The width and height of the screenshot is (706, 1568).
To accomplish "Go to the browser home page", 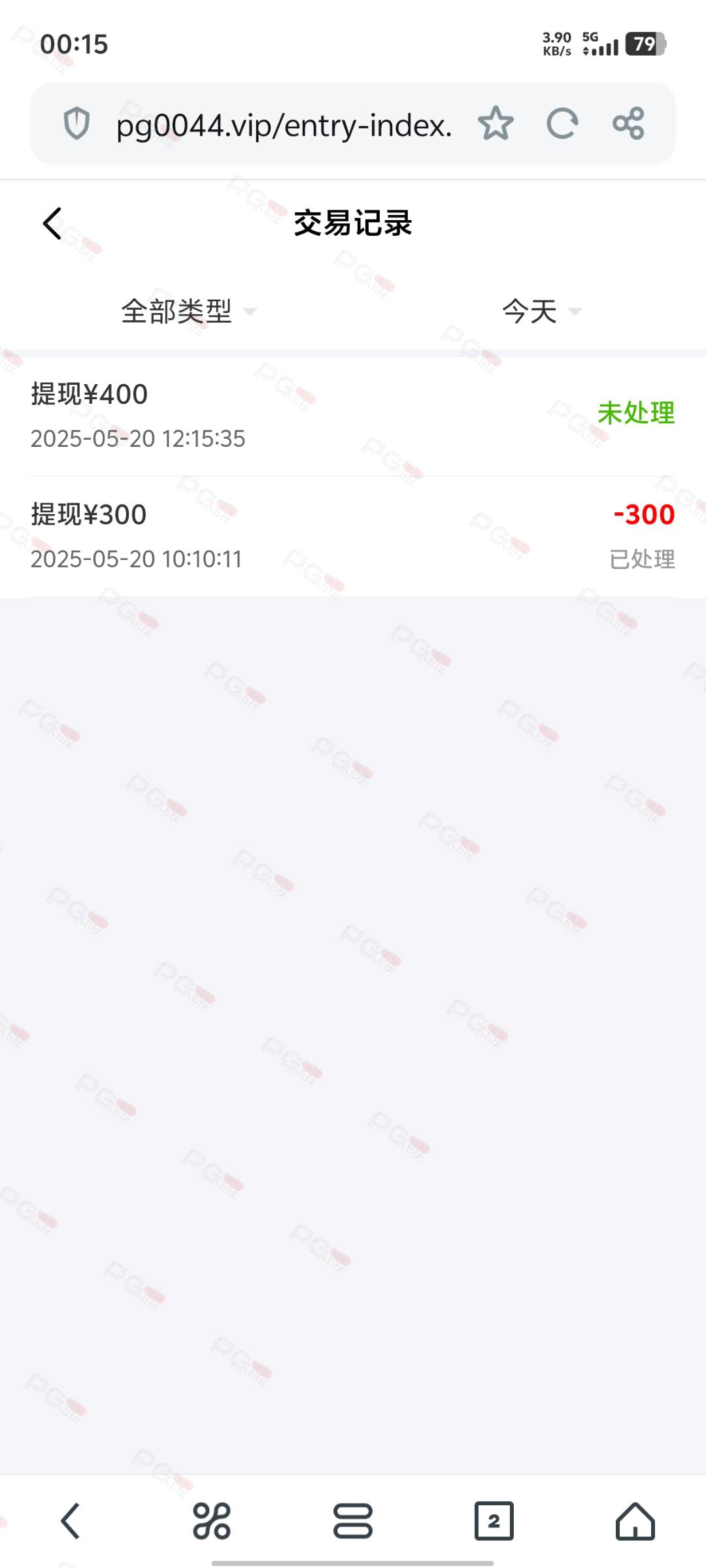I will tap(635, 1521).
